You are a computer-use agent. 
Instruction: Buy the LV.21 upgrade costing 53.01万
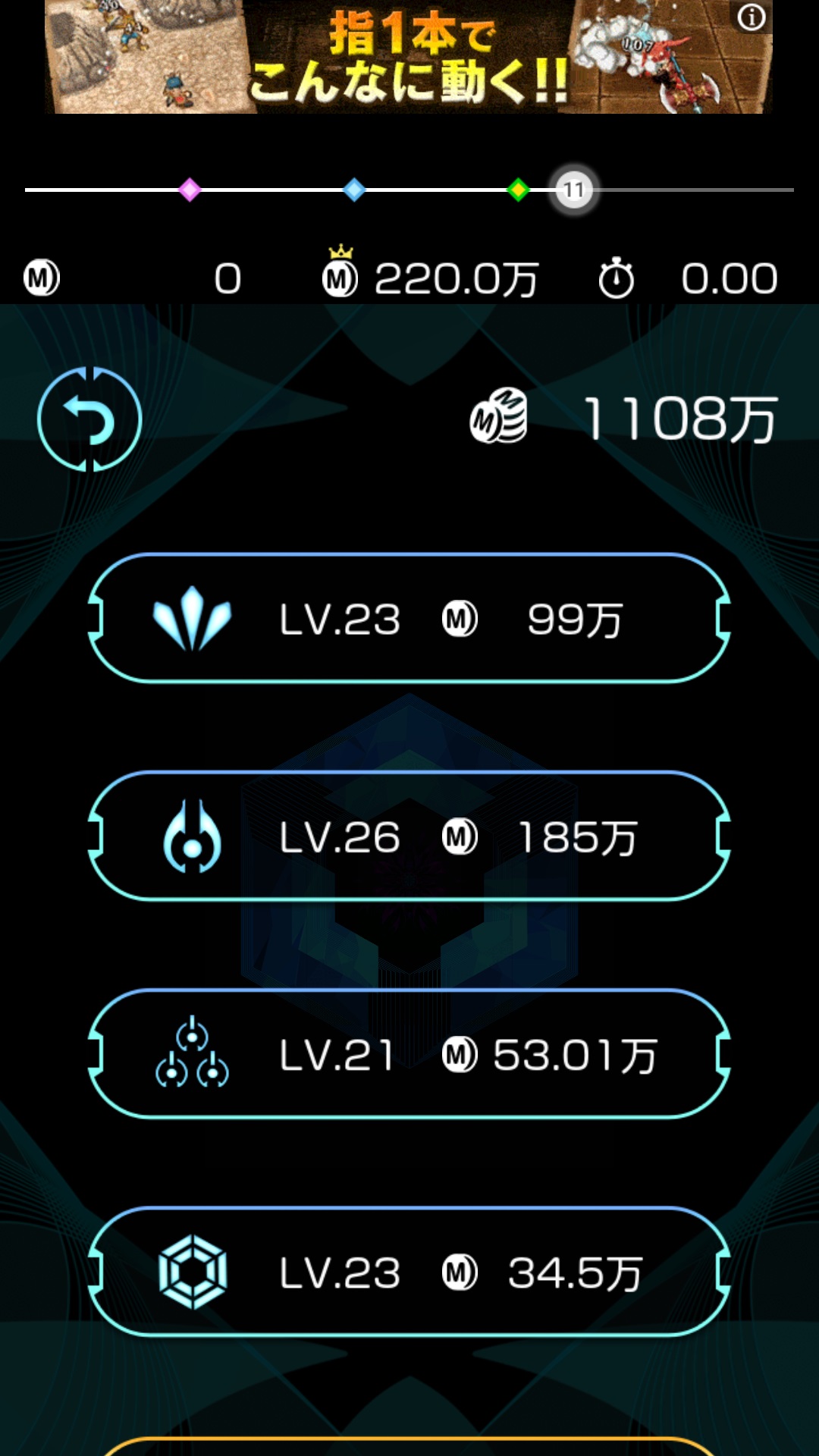point(409,1054)
